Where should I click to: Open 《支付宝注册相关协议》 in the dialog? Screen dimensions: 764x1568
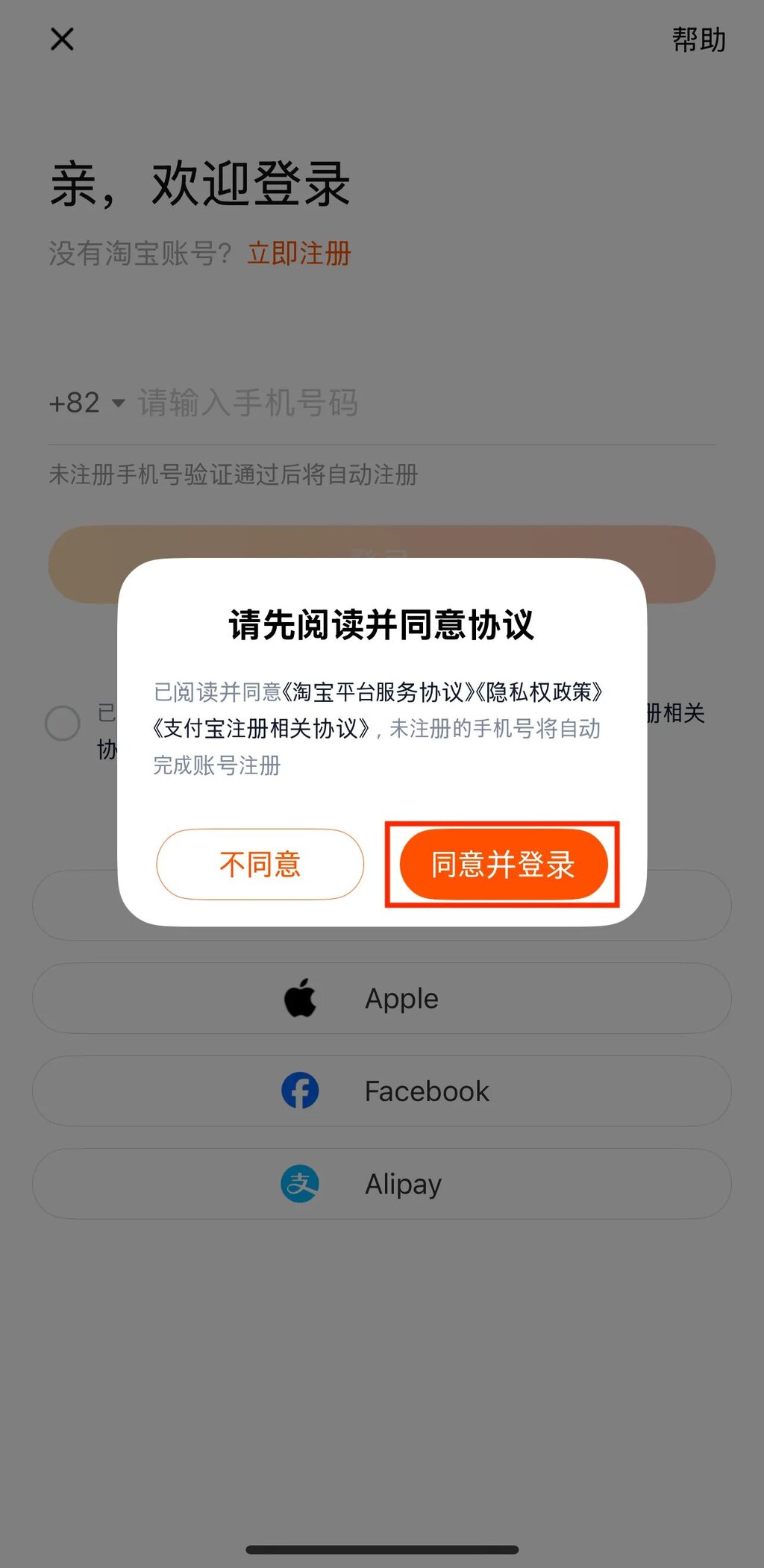(261, 728)
